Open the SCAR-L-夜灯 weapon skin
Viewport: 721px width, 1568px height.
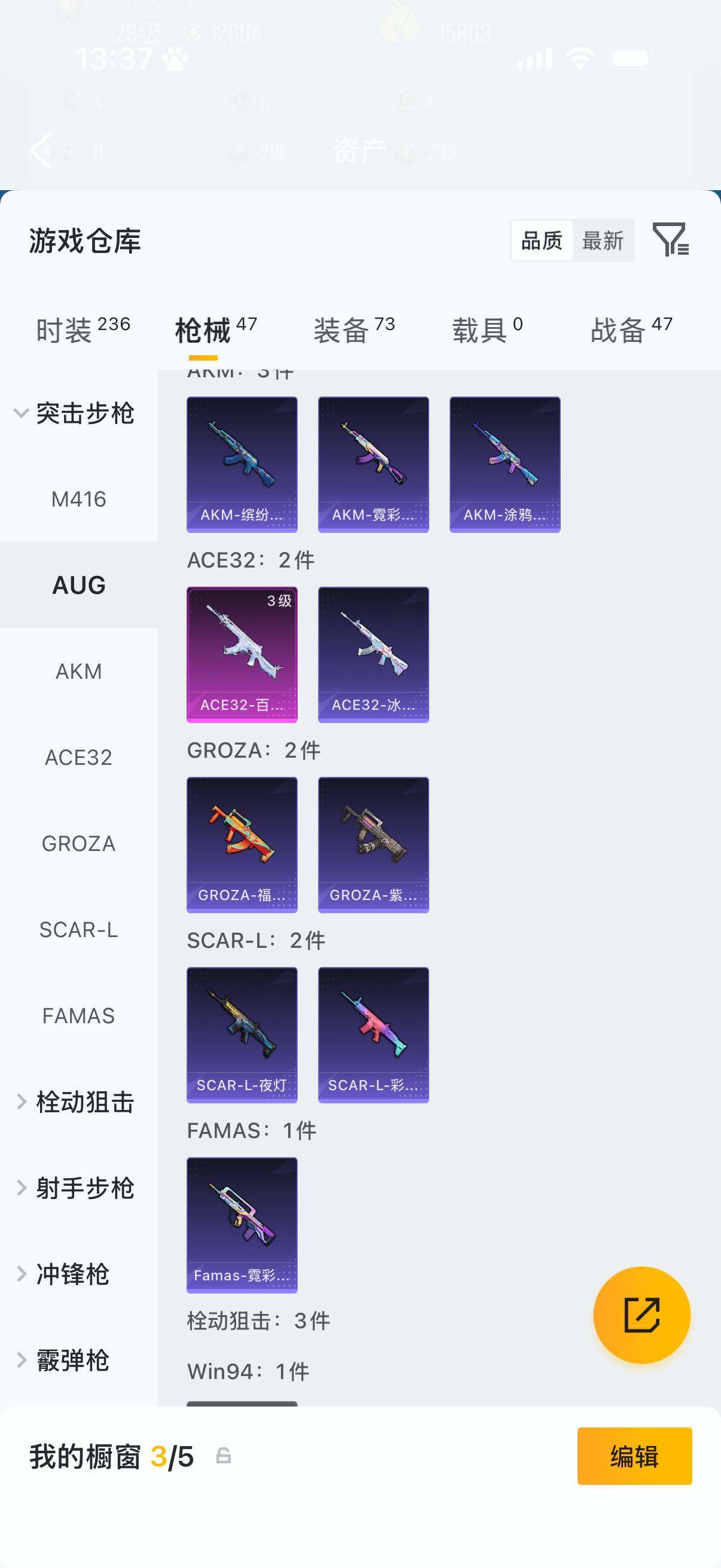point(242,1035)
